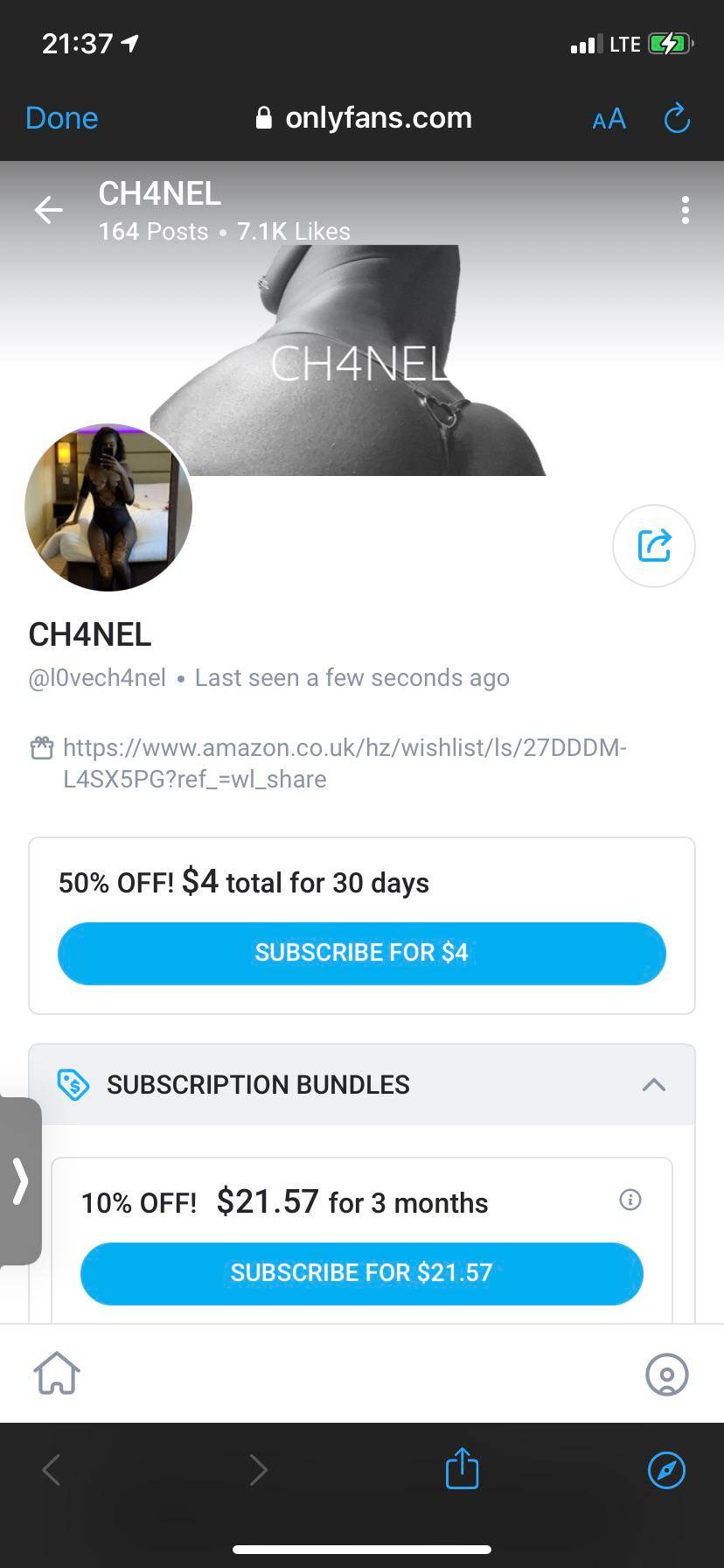Open the share profile icon
Viewport: 724px width, 1568px height.
click(653, 545)
